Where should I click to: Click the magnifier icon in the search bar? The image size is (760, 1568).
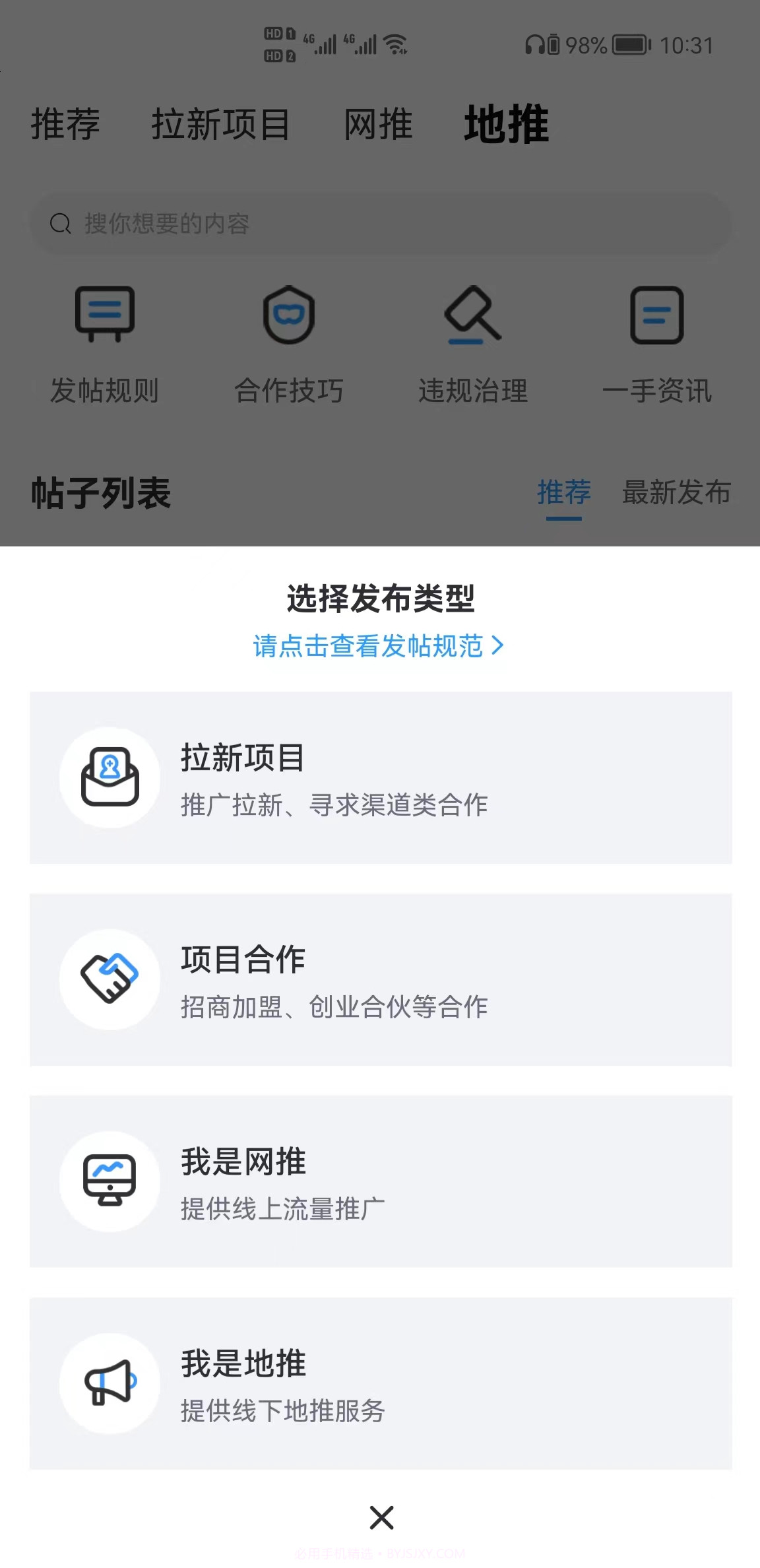[x=61, y=223]
